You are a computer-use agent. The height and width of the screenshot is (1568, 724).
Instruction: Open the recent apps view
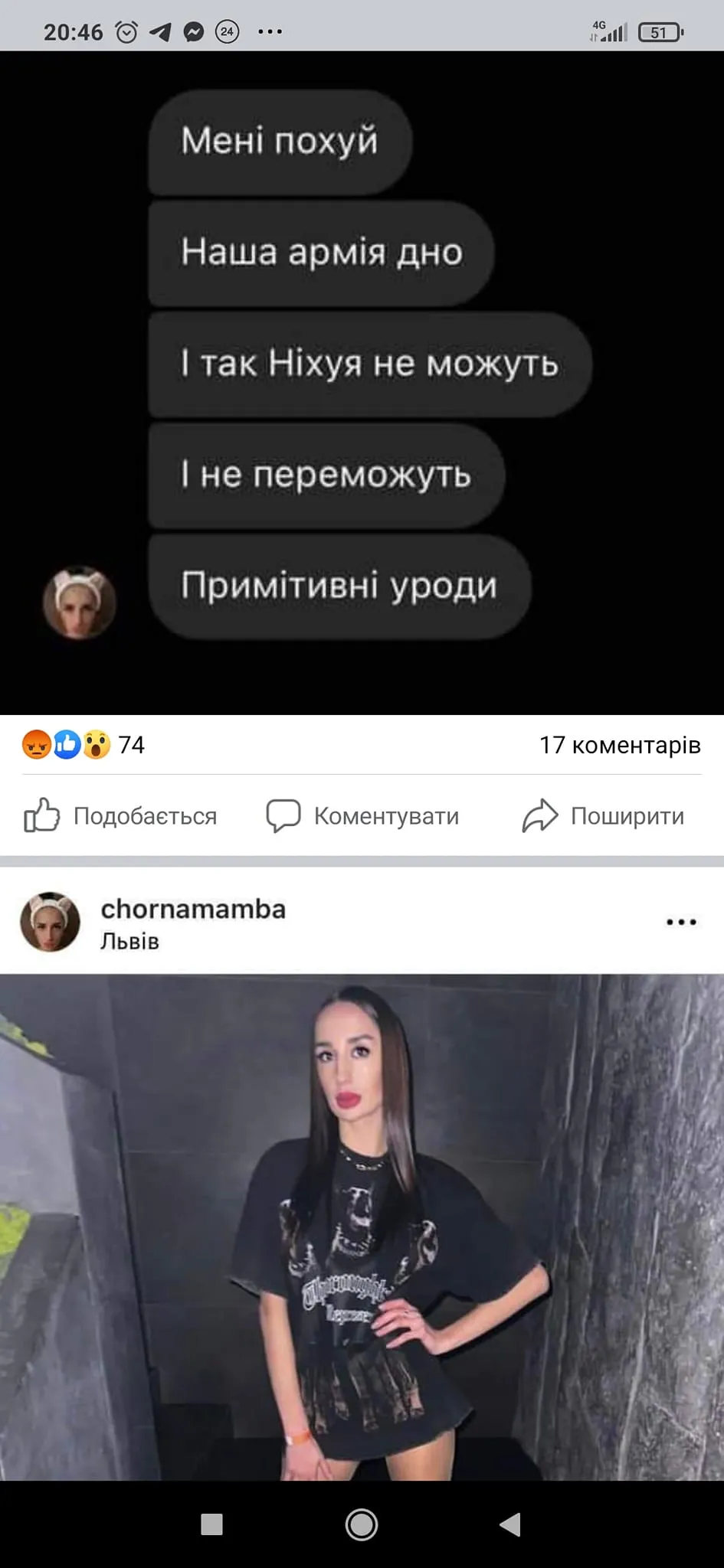coord(211,1524)
